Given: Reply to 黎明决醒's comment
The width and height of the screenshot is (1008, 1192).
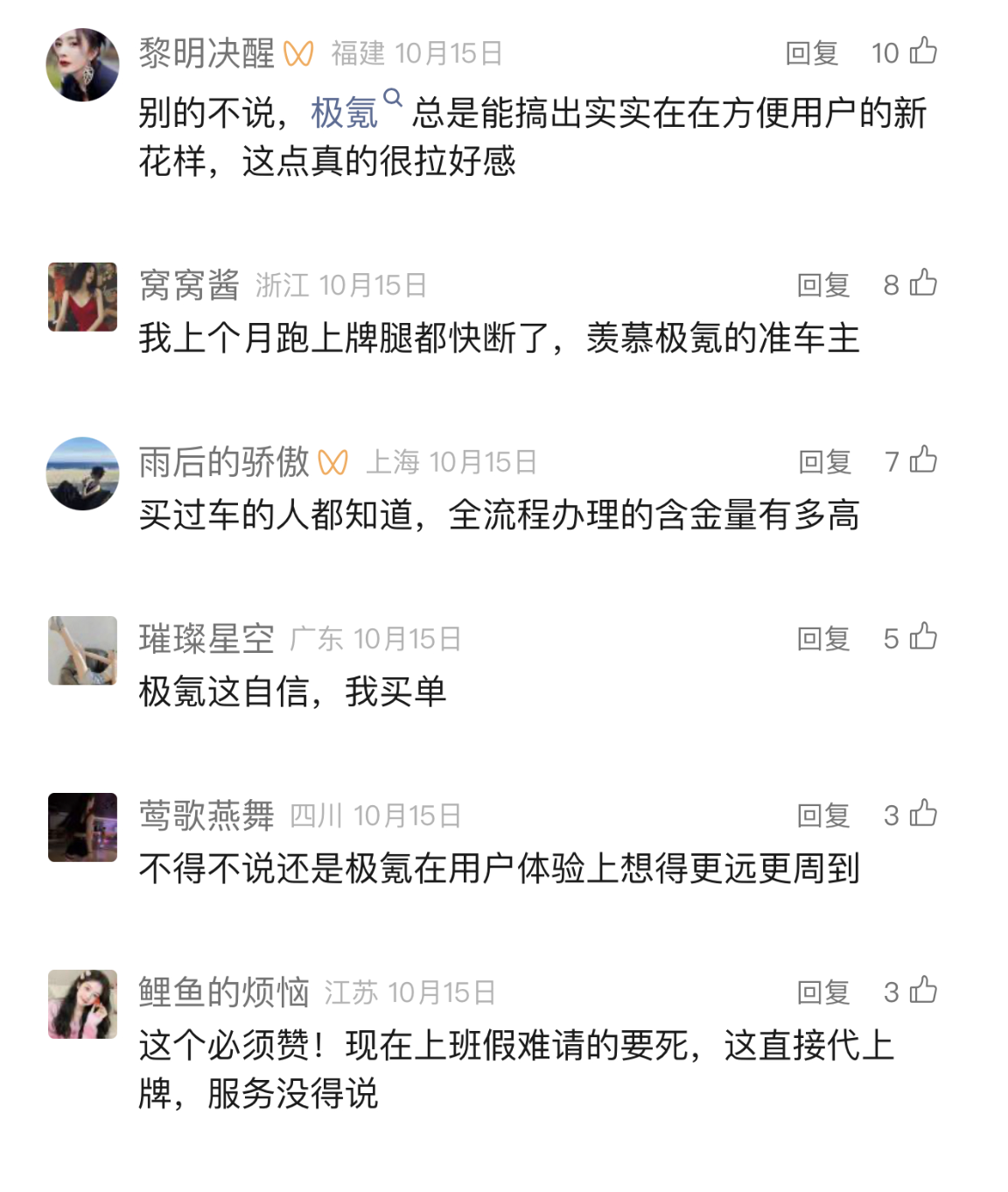Looking at the screenshot, I should (811, 53).
